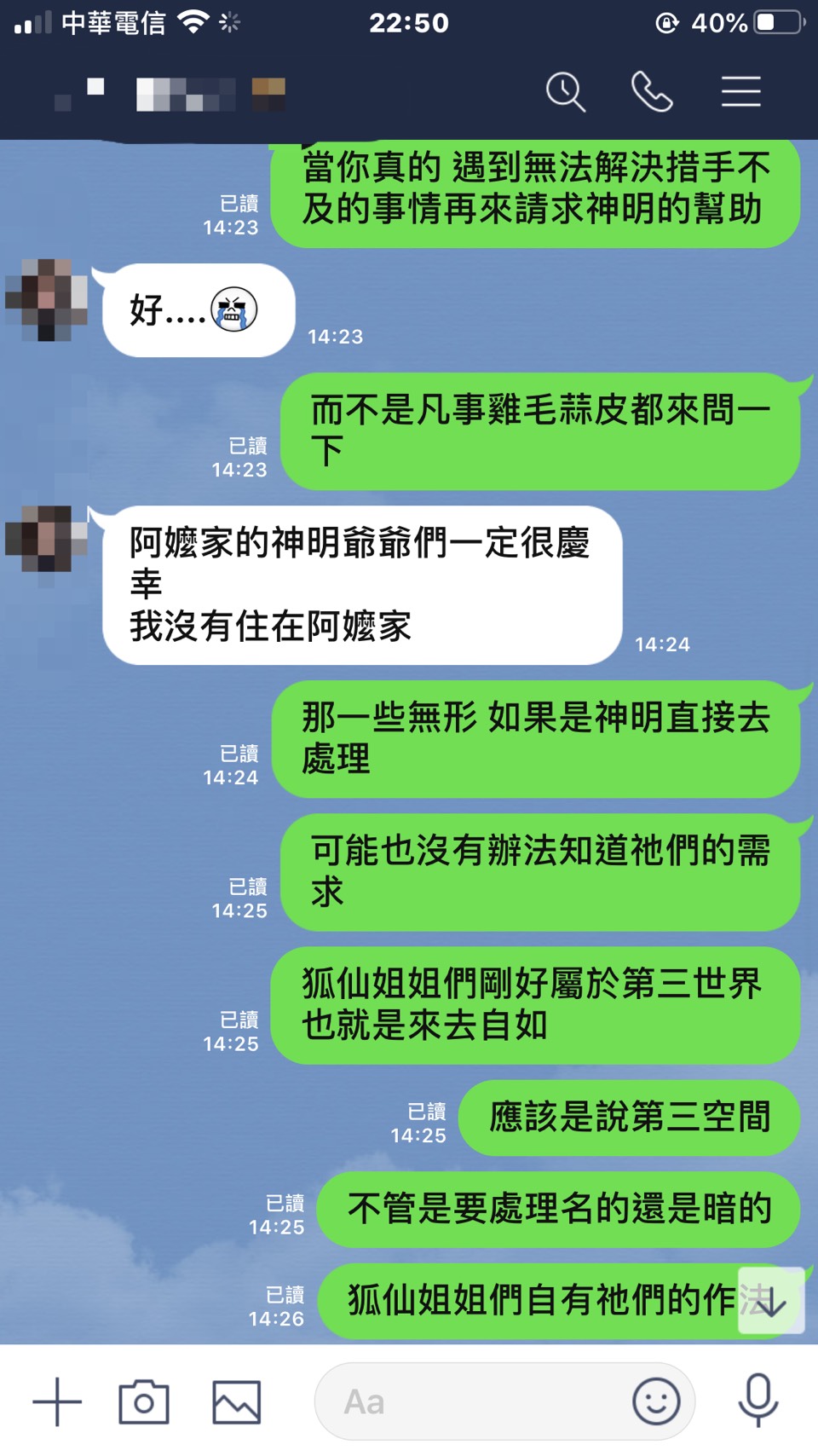Start a voice call
This screenshot has height=1456, width=818.
pyautogui.click(x=652, y=91)
